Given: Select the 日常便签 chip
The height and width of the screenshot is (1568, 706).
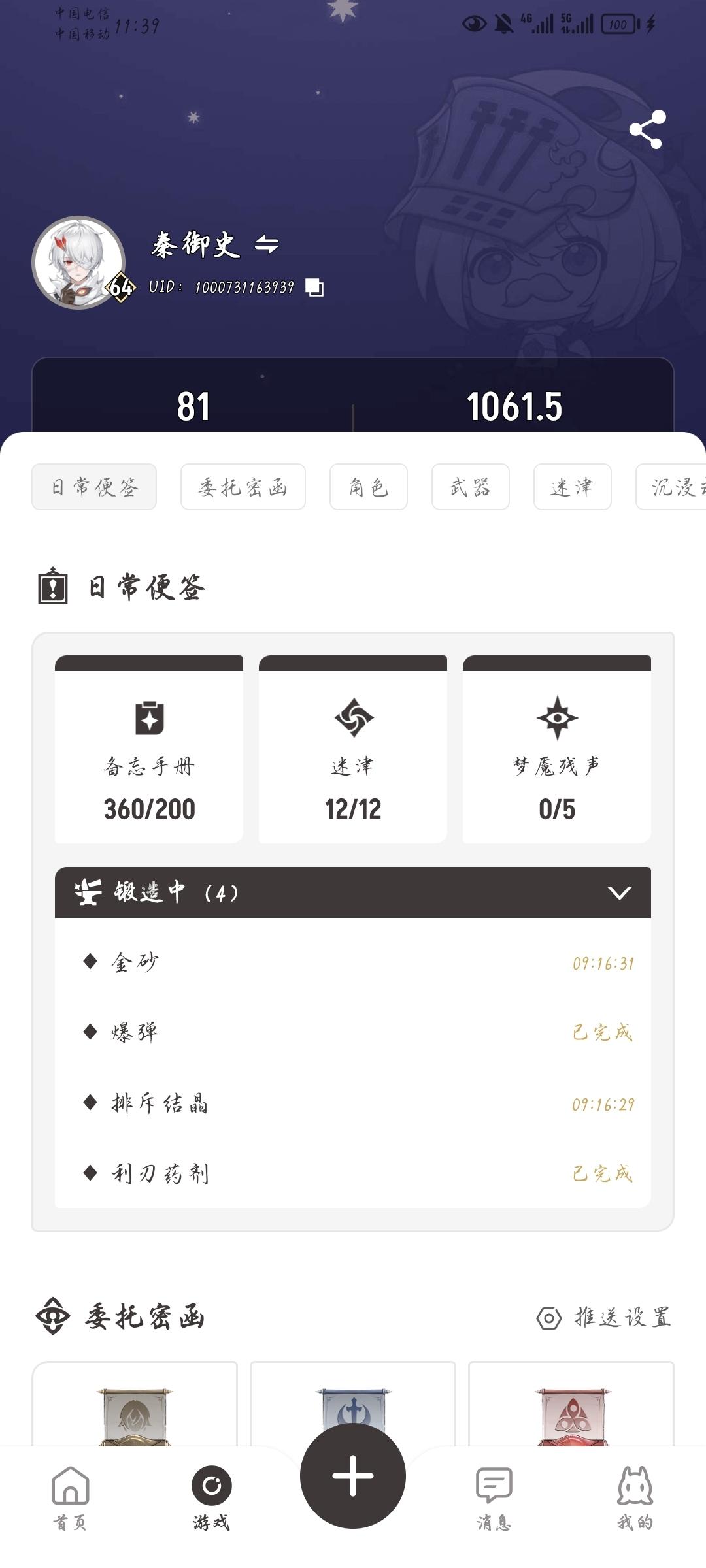Looking at the screenshot, I should 94,487.
